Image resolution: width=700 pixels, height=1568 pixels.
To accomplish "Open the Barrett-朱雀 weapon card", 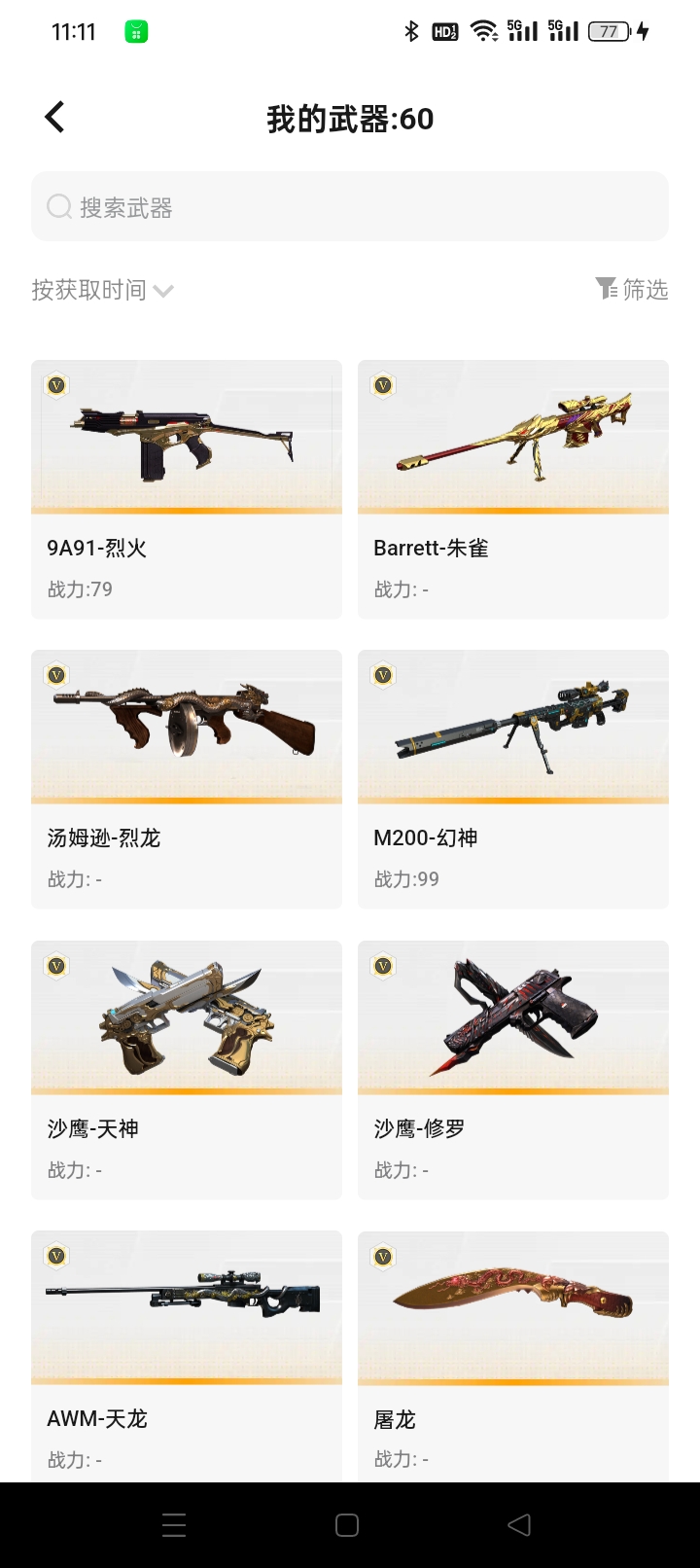I will 513,489.
